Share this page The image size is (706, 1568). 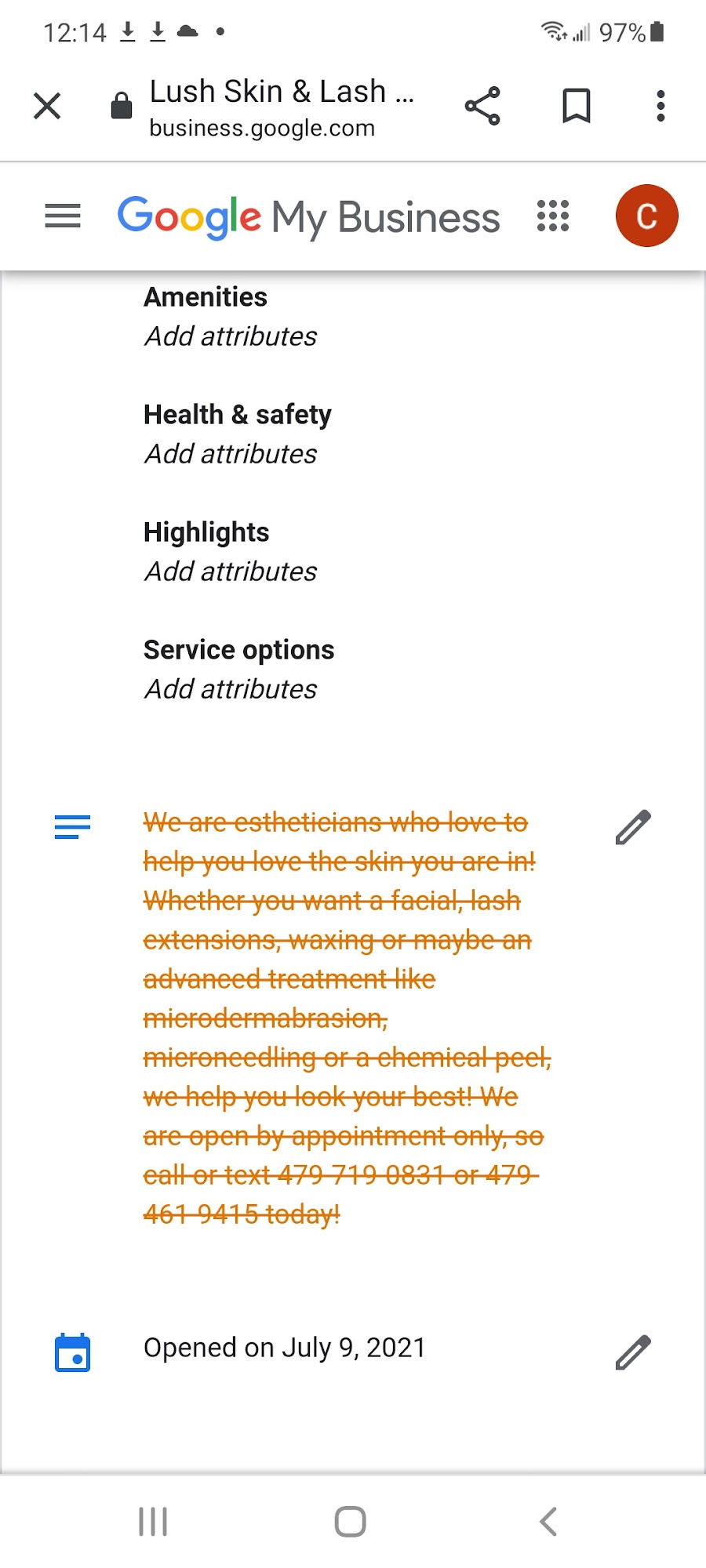(x=482, y=106)
